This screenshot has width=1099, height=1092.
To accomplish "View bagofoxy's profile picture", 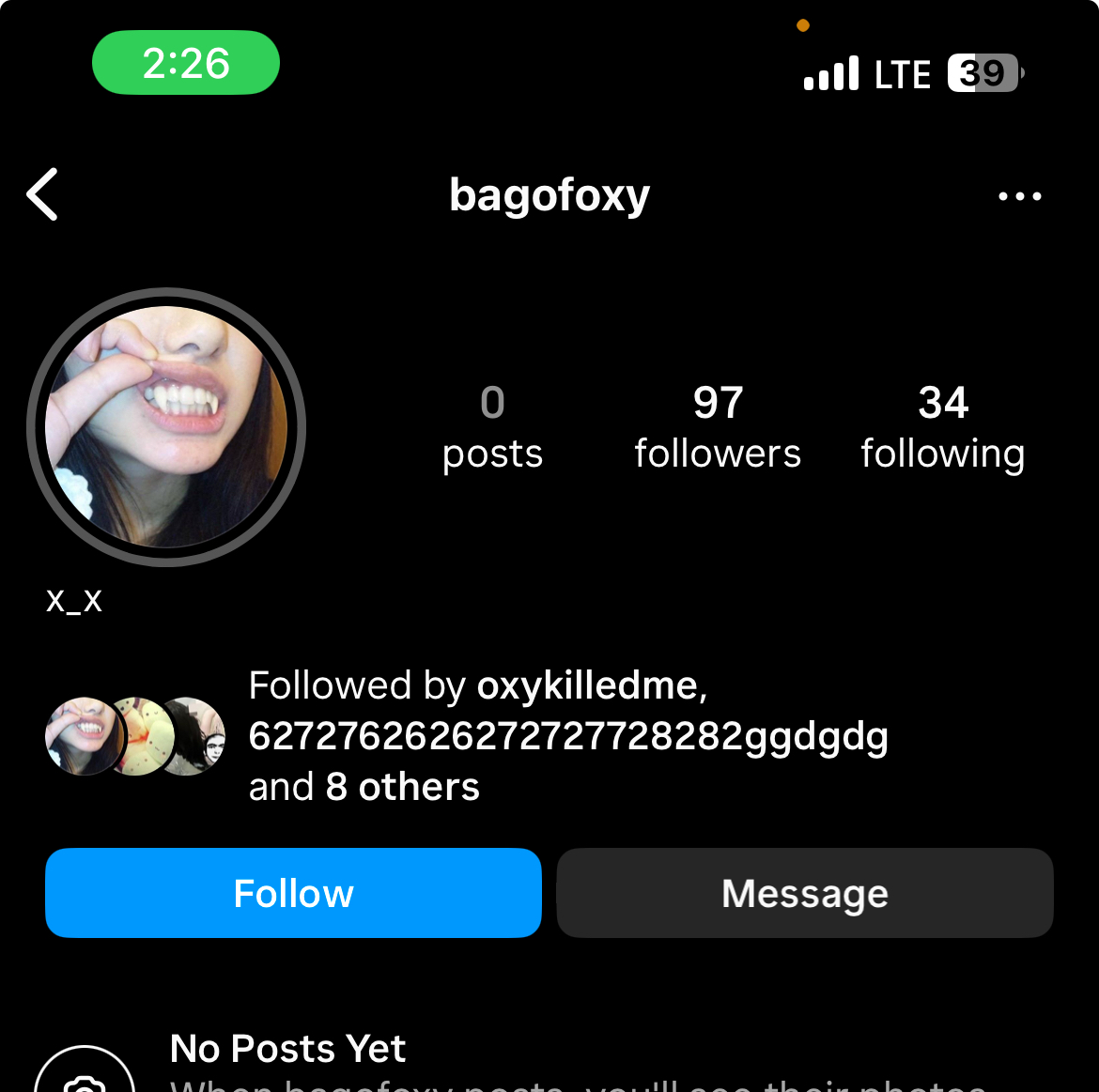I will click(166, 427).
